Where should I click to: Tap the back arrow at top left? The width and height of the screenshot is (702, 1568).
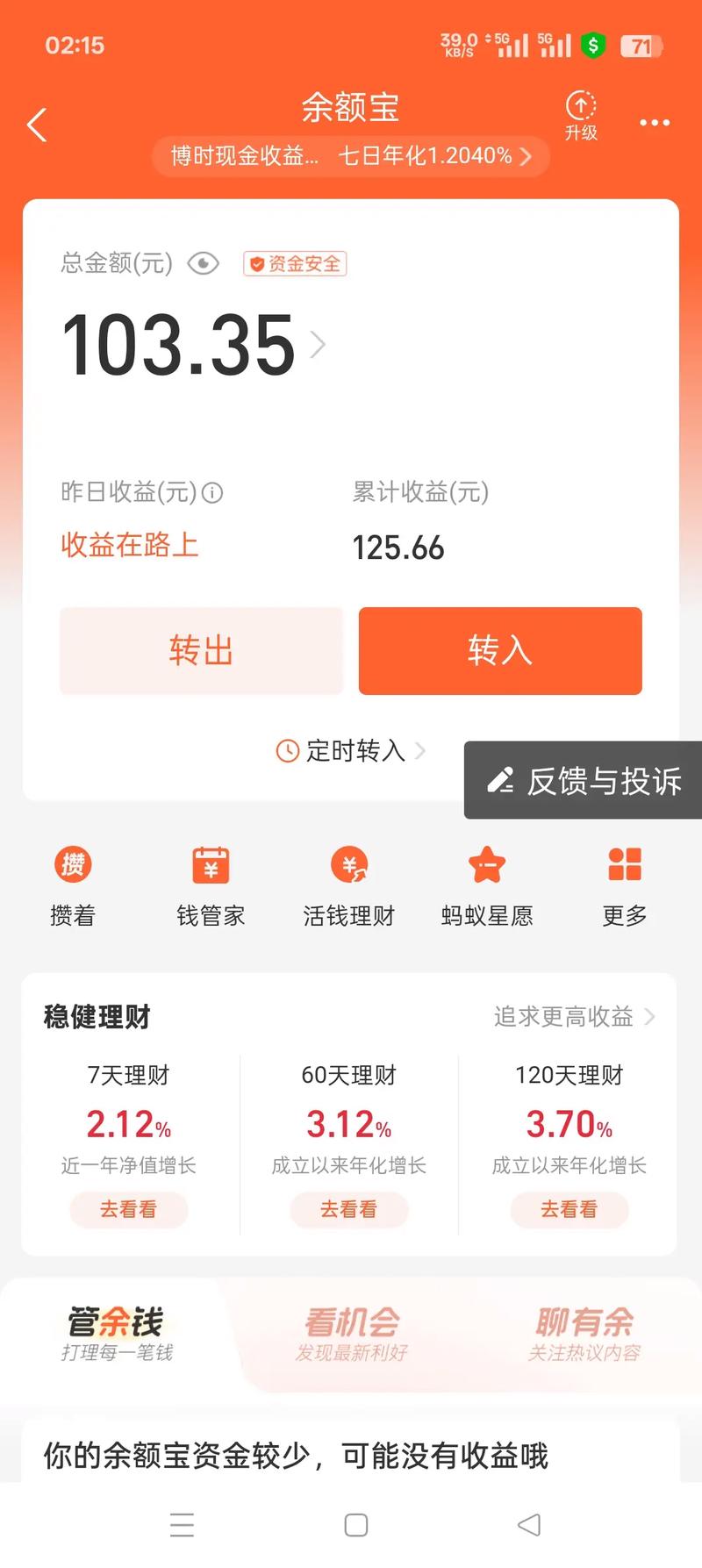point(37,125)
